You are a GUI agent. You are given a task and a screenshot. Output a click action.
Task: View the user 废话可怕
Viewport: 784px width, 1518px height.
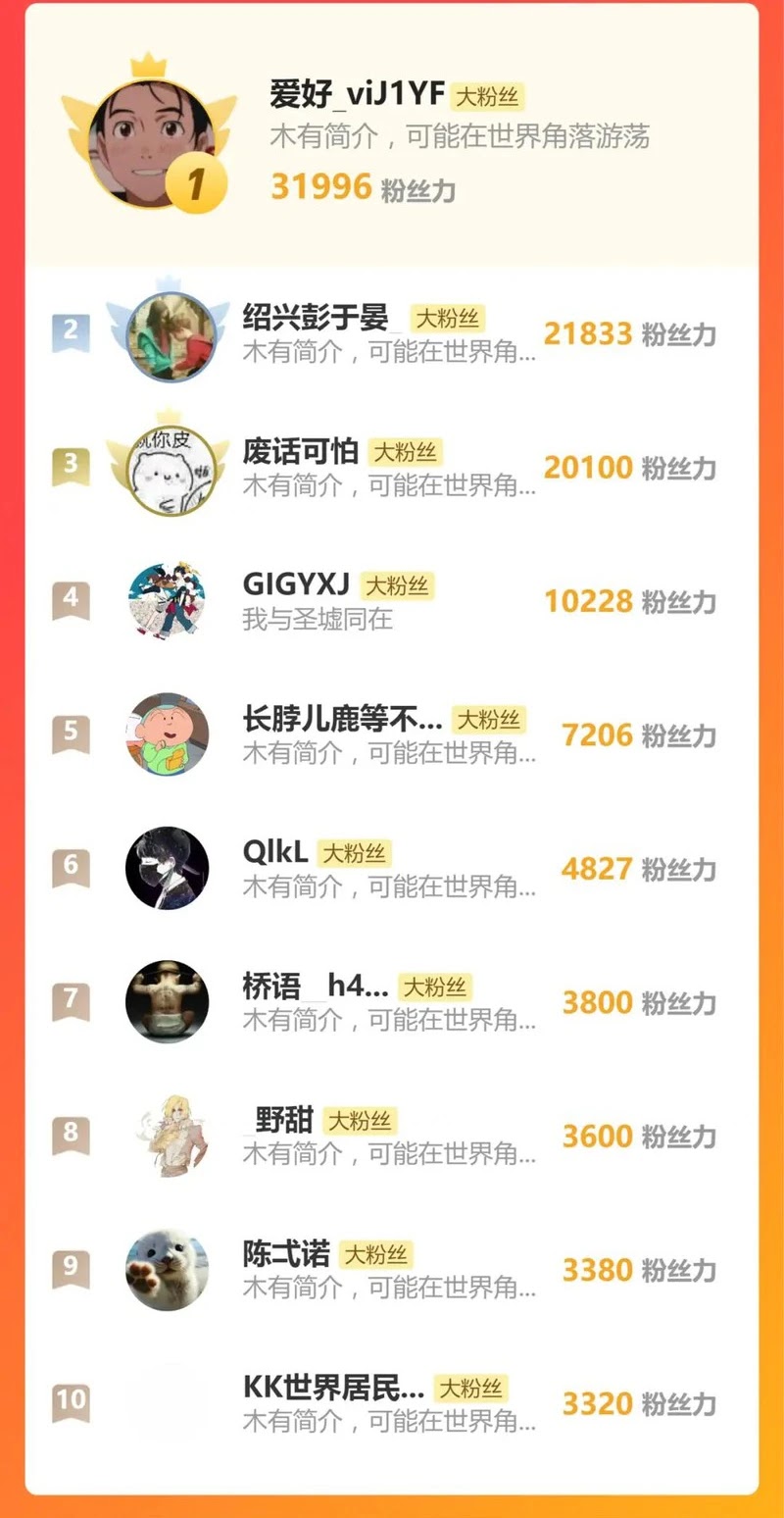pyautogui.click(x=300, y=452)
